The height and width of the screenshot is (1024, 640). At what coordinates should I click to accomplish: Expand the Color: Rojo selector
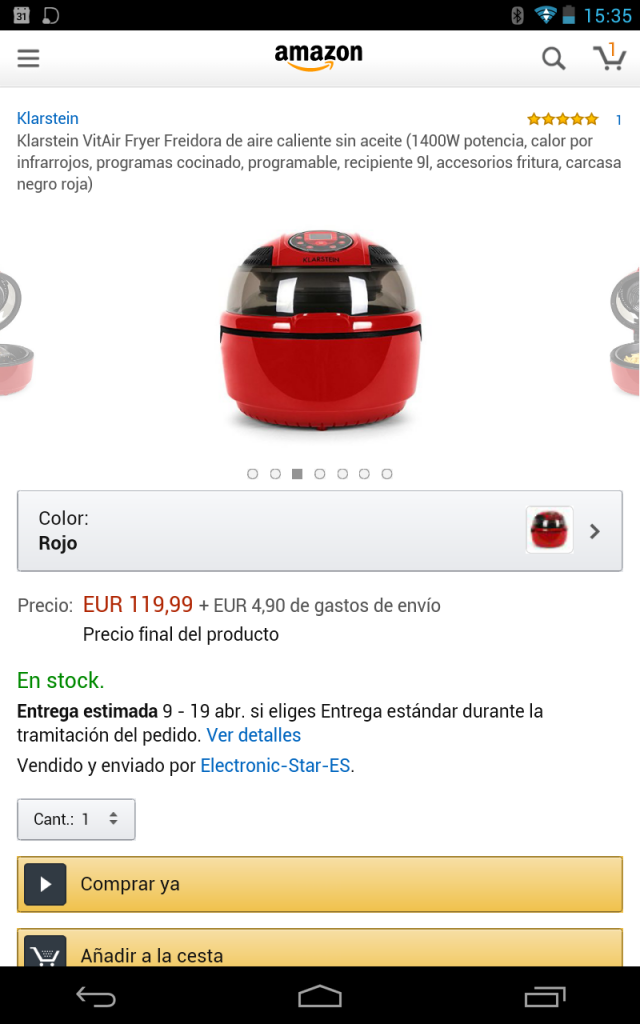click(319, 531)
